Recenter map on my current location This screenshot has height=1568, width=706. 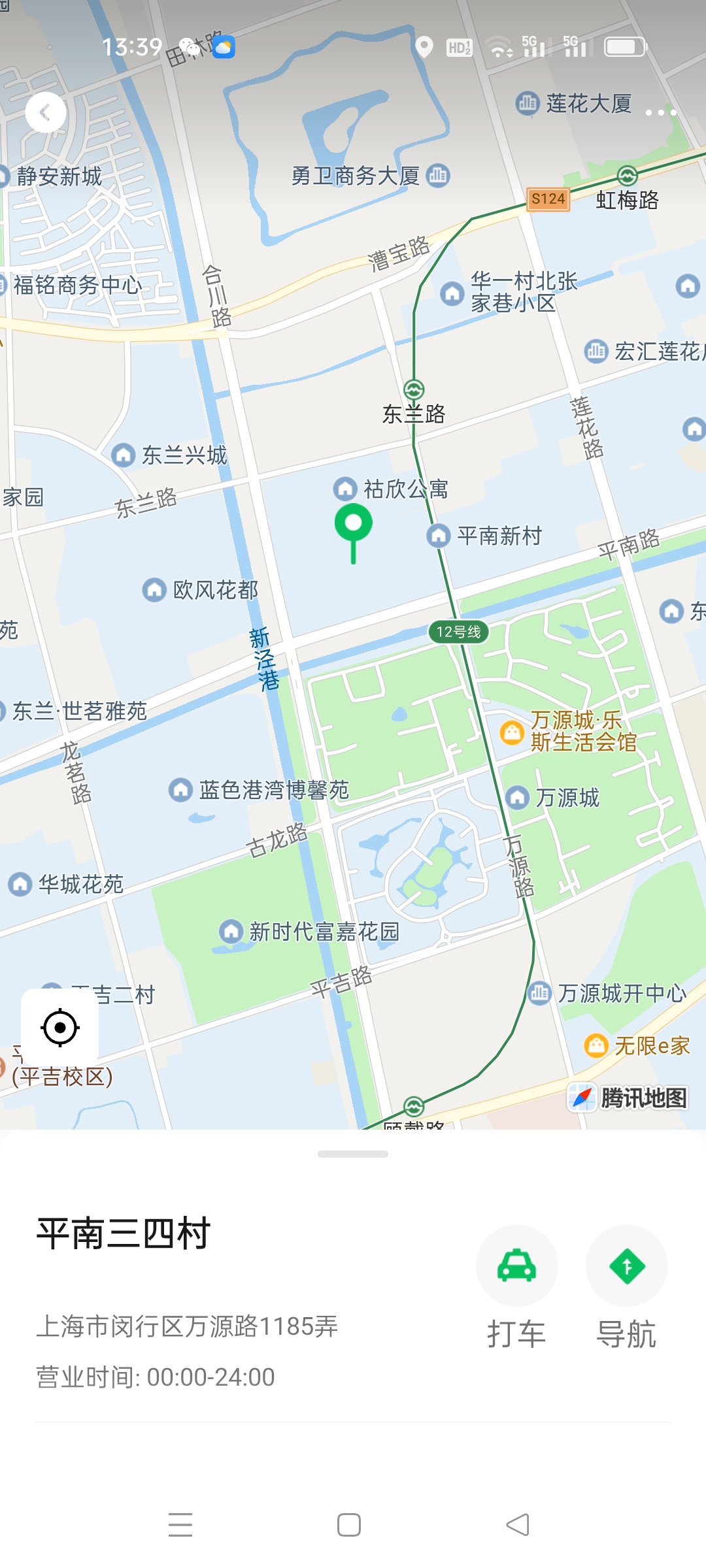point(60,1028)
